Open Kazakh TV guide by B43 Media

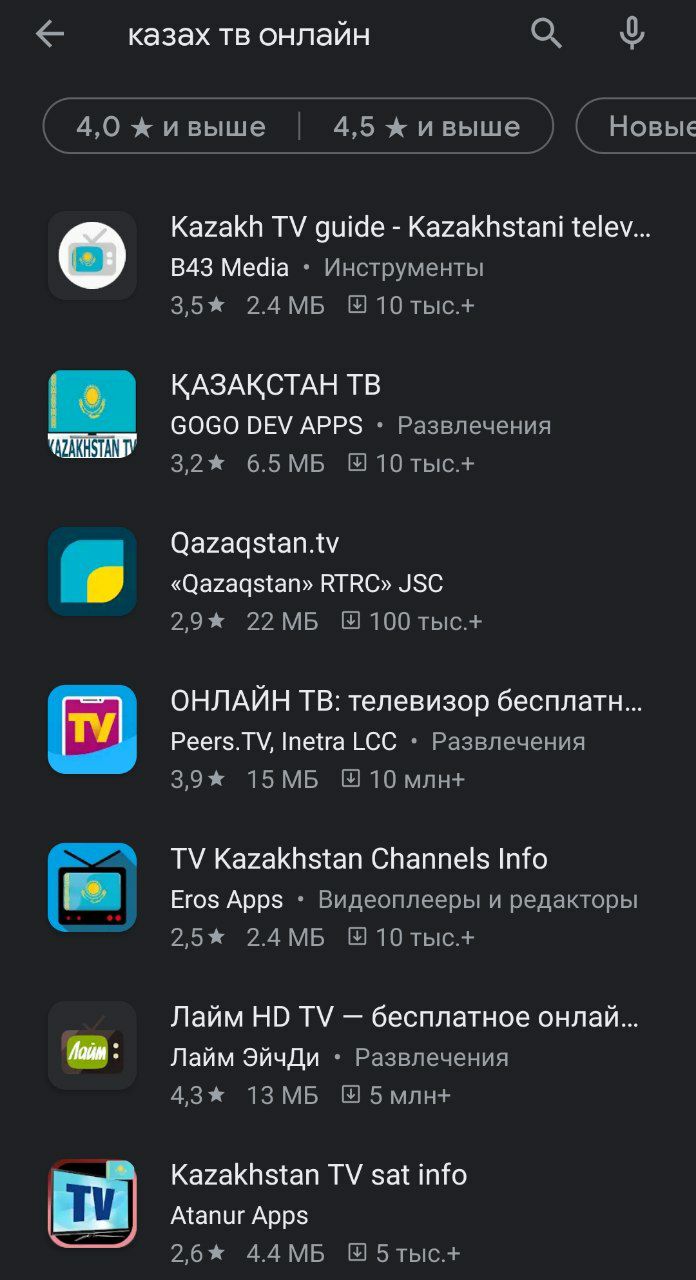tap(348, 264)
